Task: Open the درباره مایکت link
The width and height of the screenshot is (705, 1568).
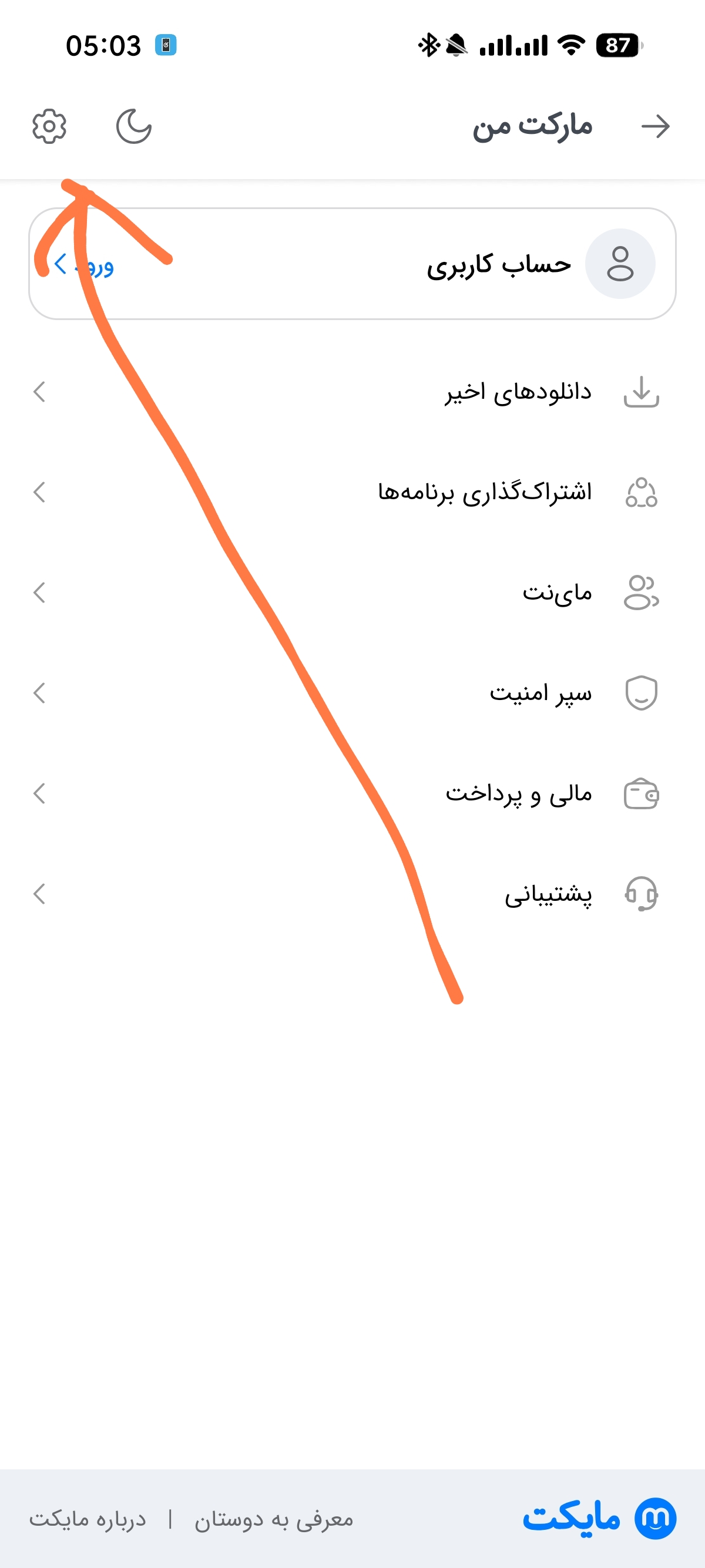Action: tap(88, 1520)
